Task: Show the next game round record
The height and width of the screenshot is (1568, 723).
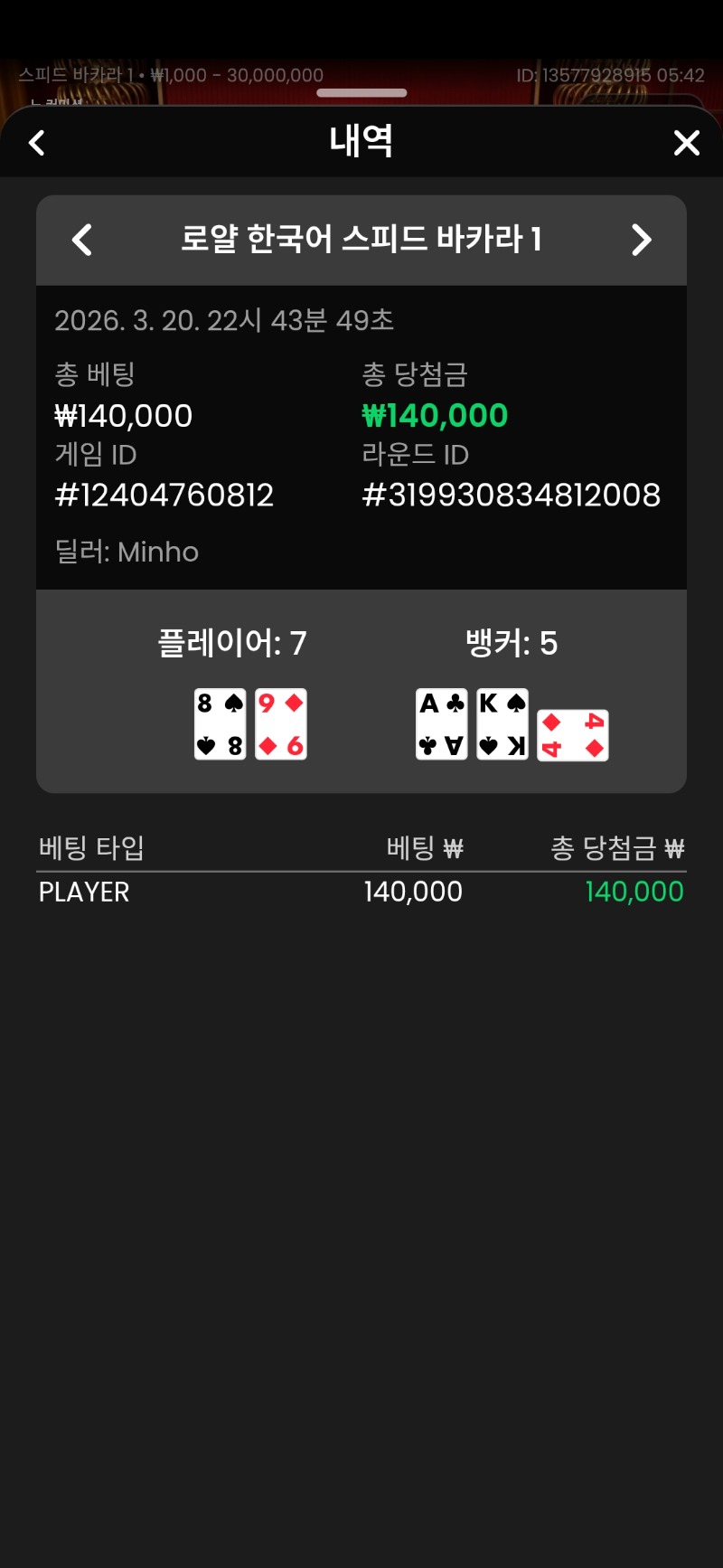Action: [641, 240]
